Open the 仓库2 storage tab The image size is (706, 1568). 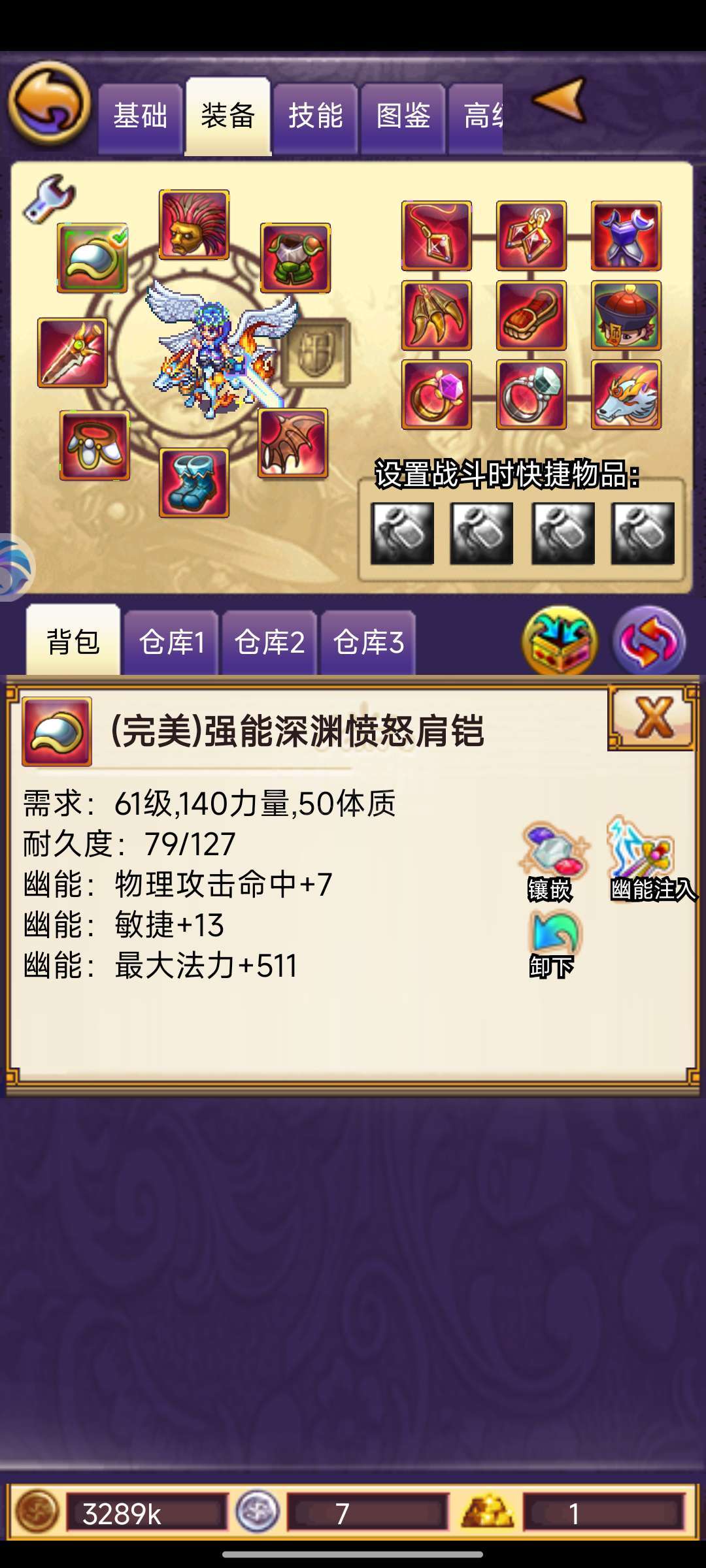[269, 643]
